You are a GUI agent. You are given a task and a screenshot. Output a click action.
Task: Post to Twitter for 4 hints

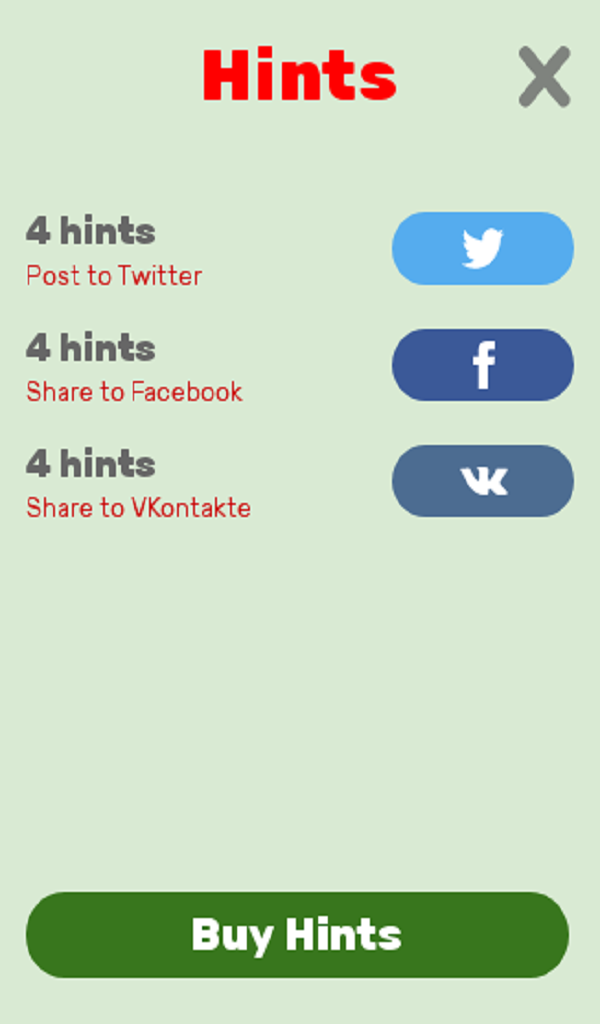click(x=482, y=248)
